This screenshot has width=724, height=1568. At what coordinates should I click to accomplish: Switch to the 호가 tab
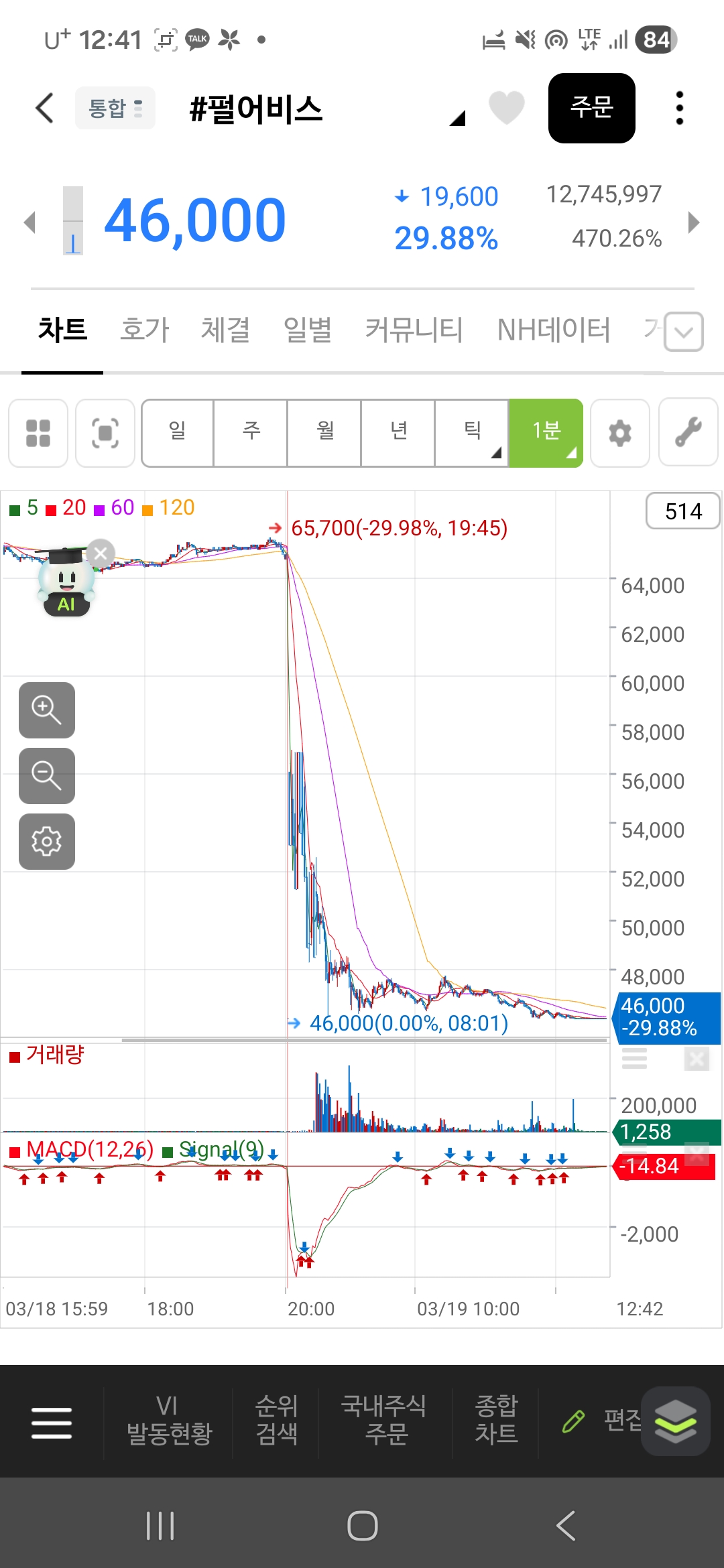point(144,330)
